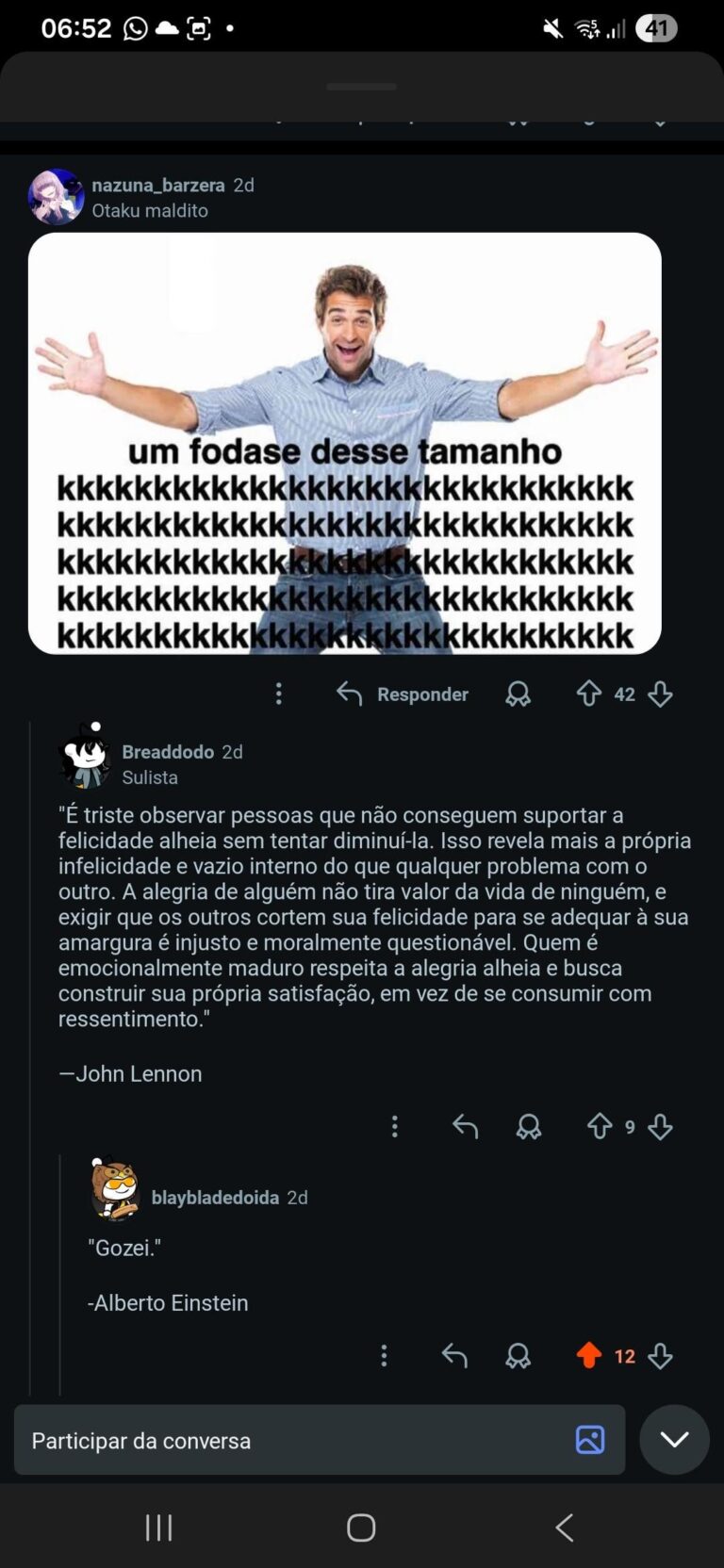Award Breaddodo's comment
The width and height of the screenshot is (724, 1568).
coord(529,1126)
